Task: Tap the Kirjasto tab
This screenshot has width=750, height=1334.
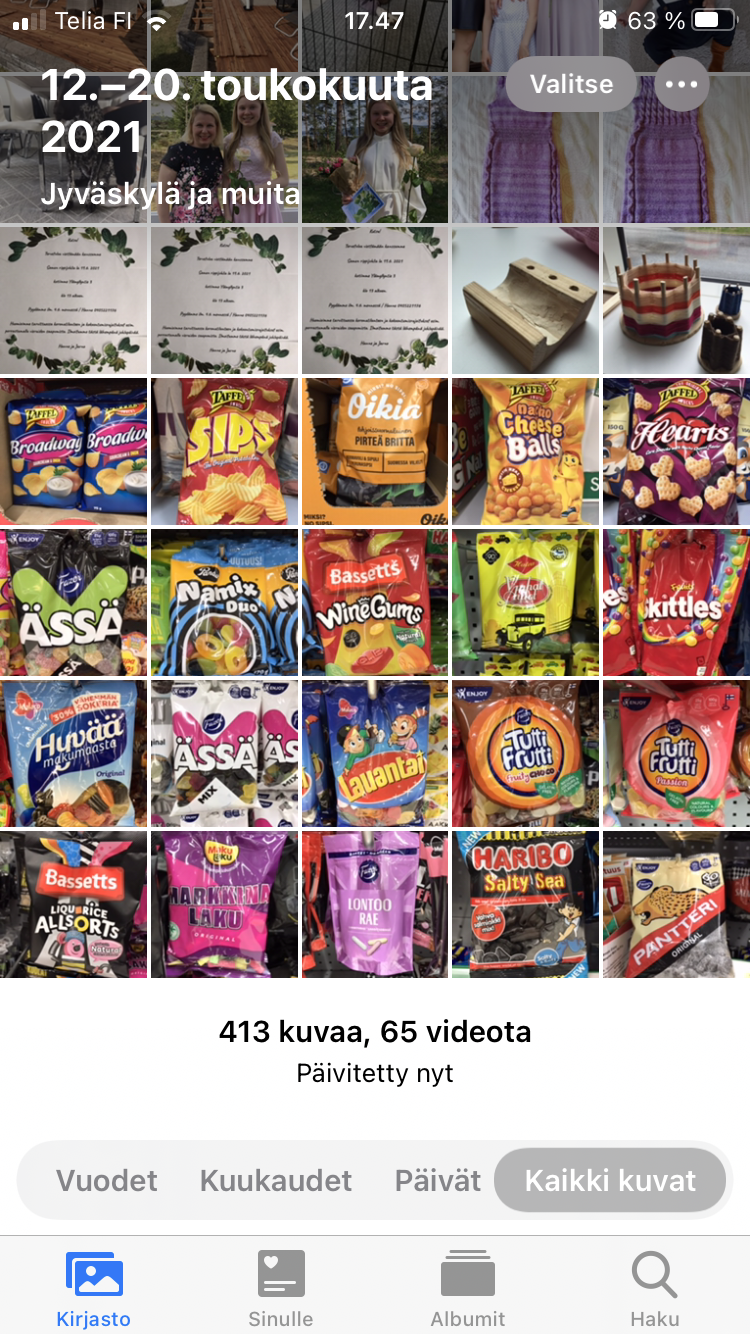Action: [94, 1289]
